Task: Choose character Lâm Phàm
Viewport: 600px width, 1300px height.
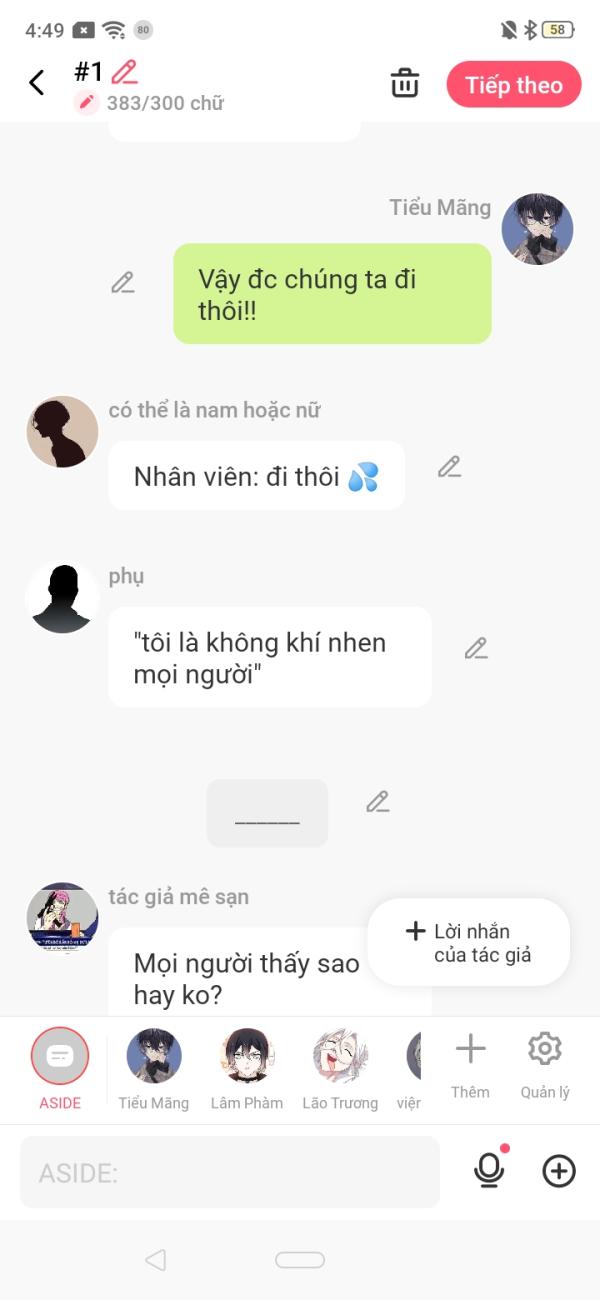Action: click(x=247, y=1069)
